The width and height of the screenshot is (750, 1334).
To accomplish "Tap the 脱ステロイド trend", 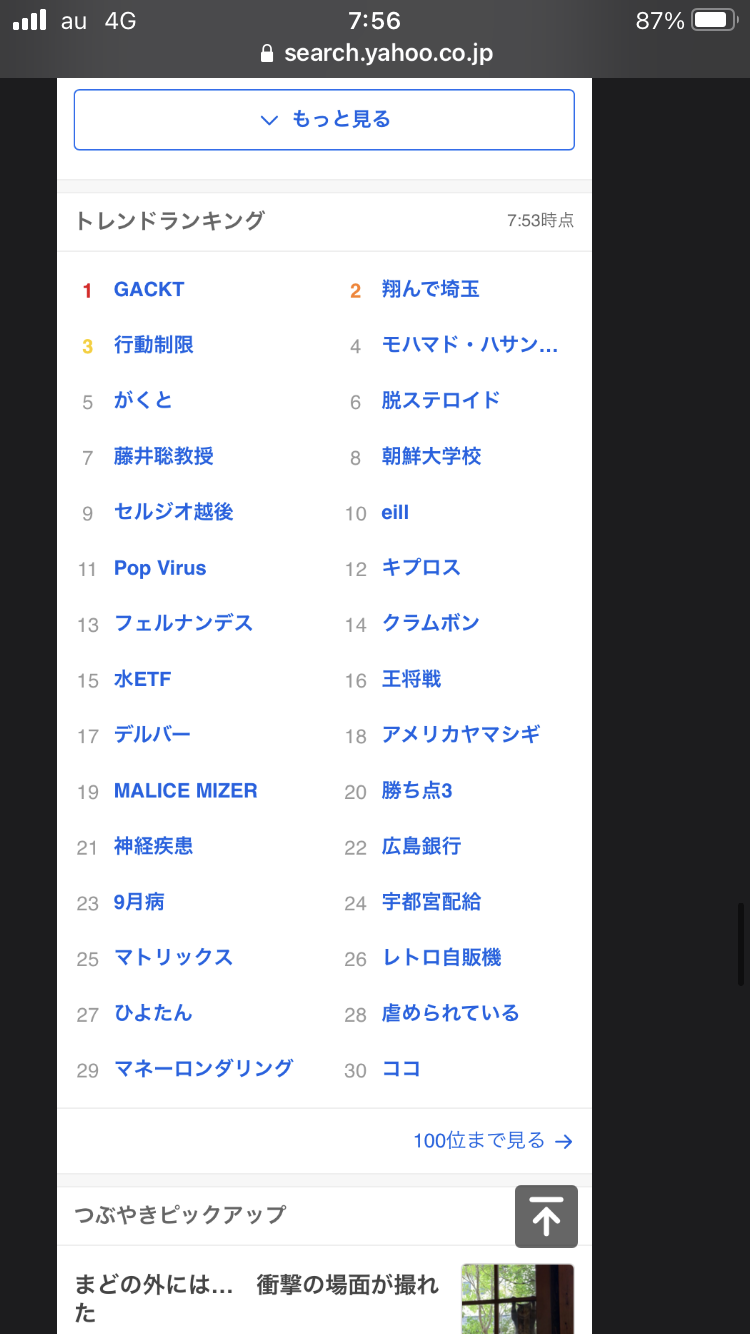I will [x=441, y=400].
